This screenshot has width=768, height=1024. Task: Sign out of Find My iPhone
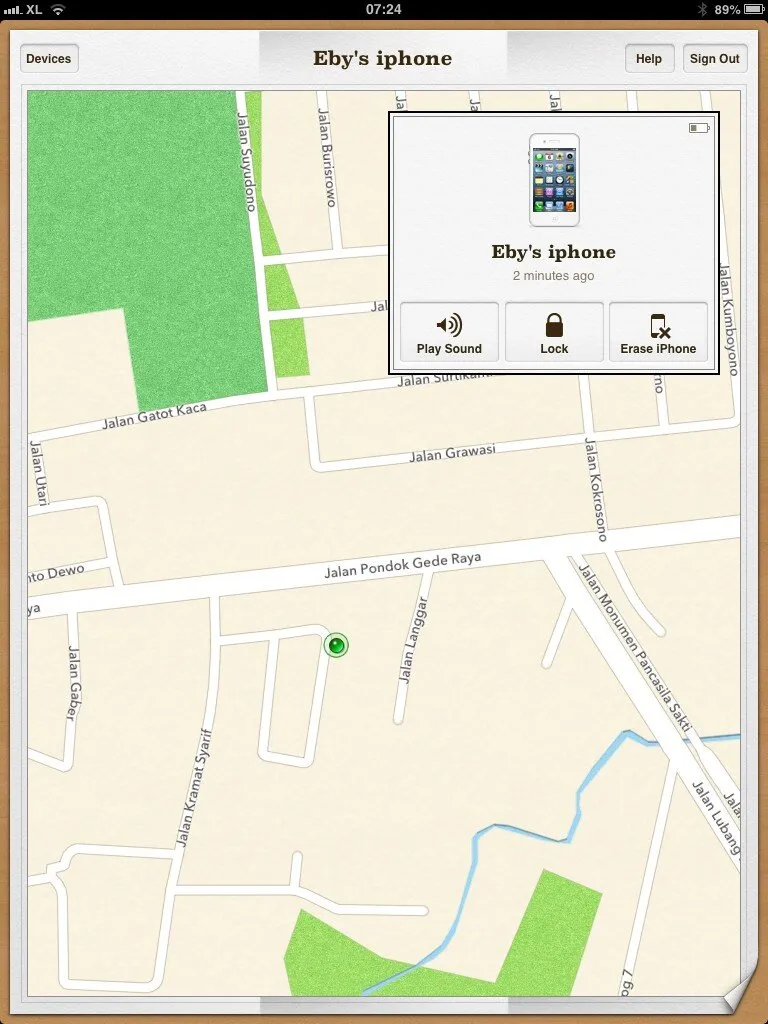(715, 59)
